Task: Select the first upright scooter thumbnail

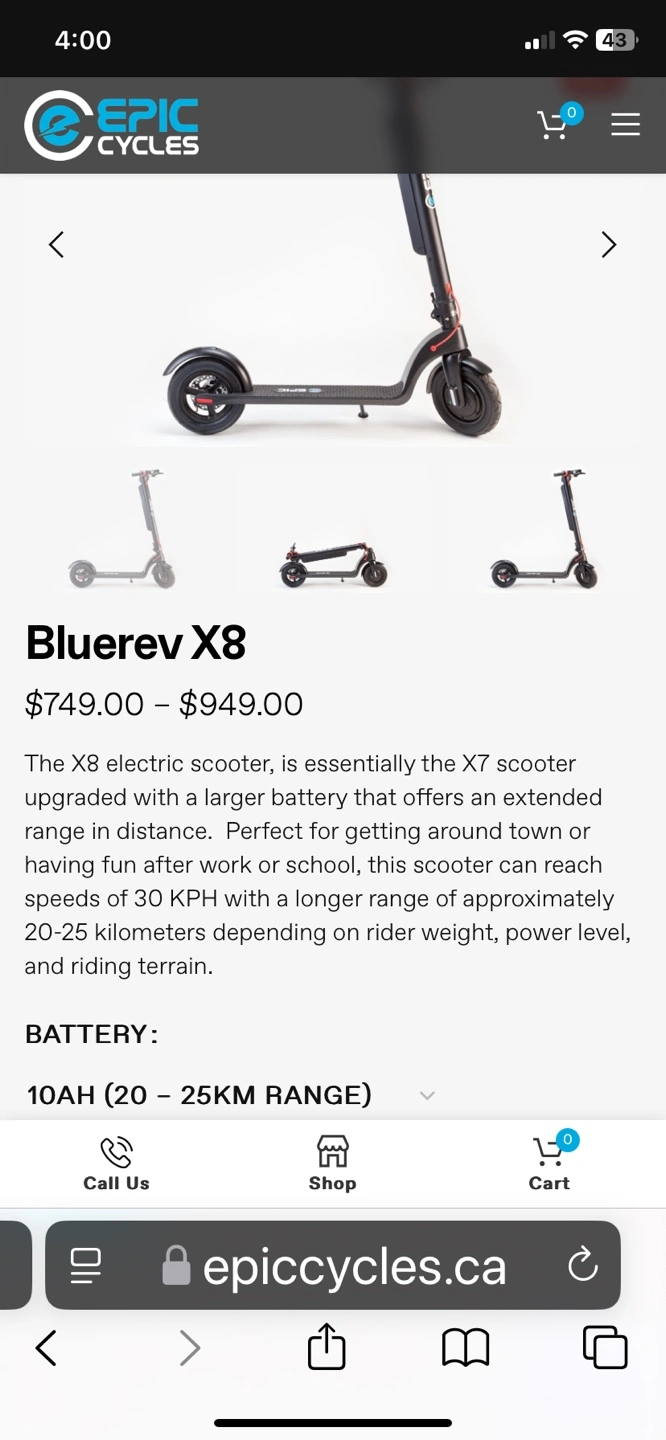Action: (124, 530)
